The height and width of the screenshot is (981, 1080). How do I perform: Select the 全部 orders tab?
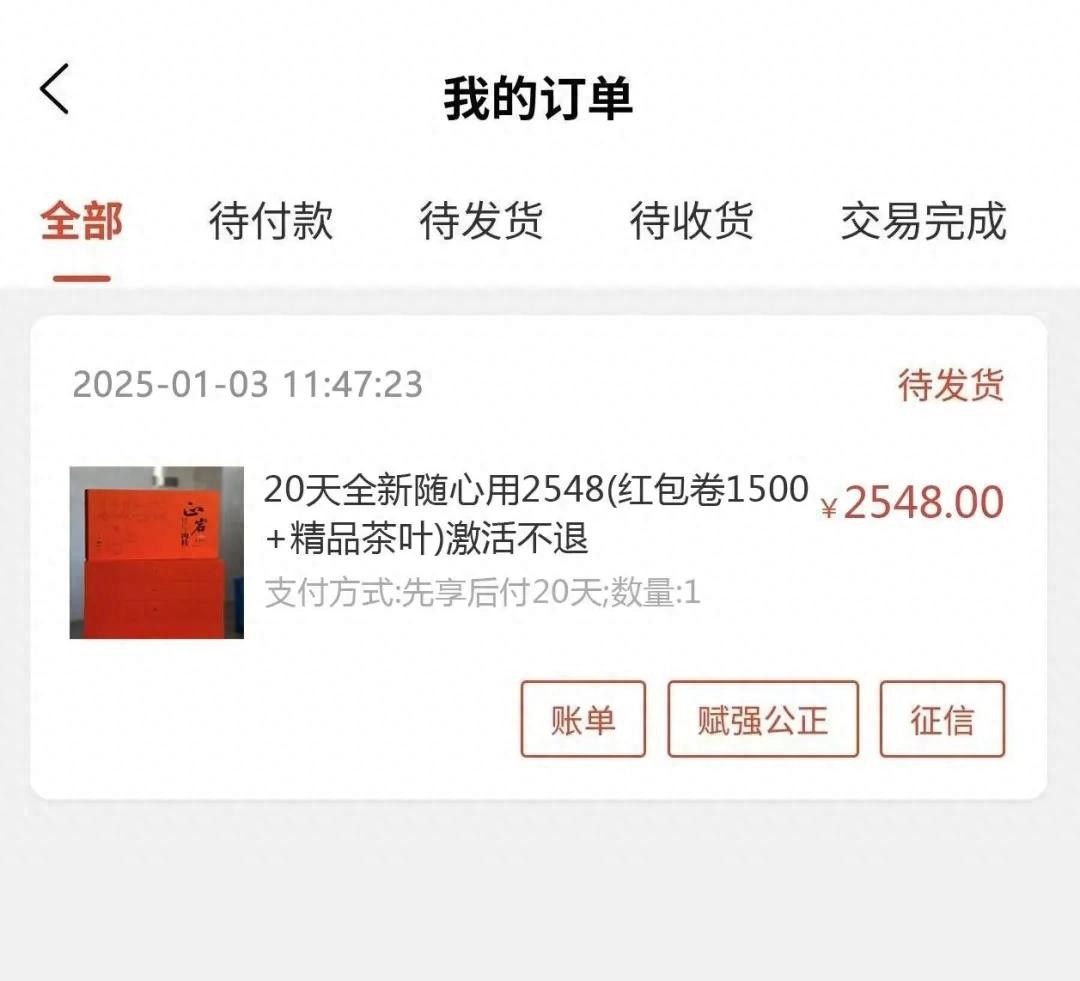(x=82, y=221)
